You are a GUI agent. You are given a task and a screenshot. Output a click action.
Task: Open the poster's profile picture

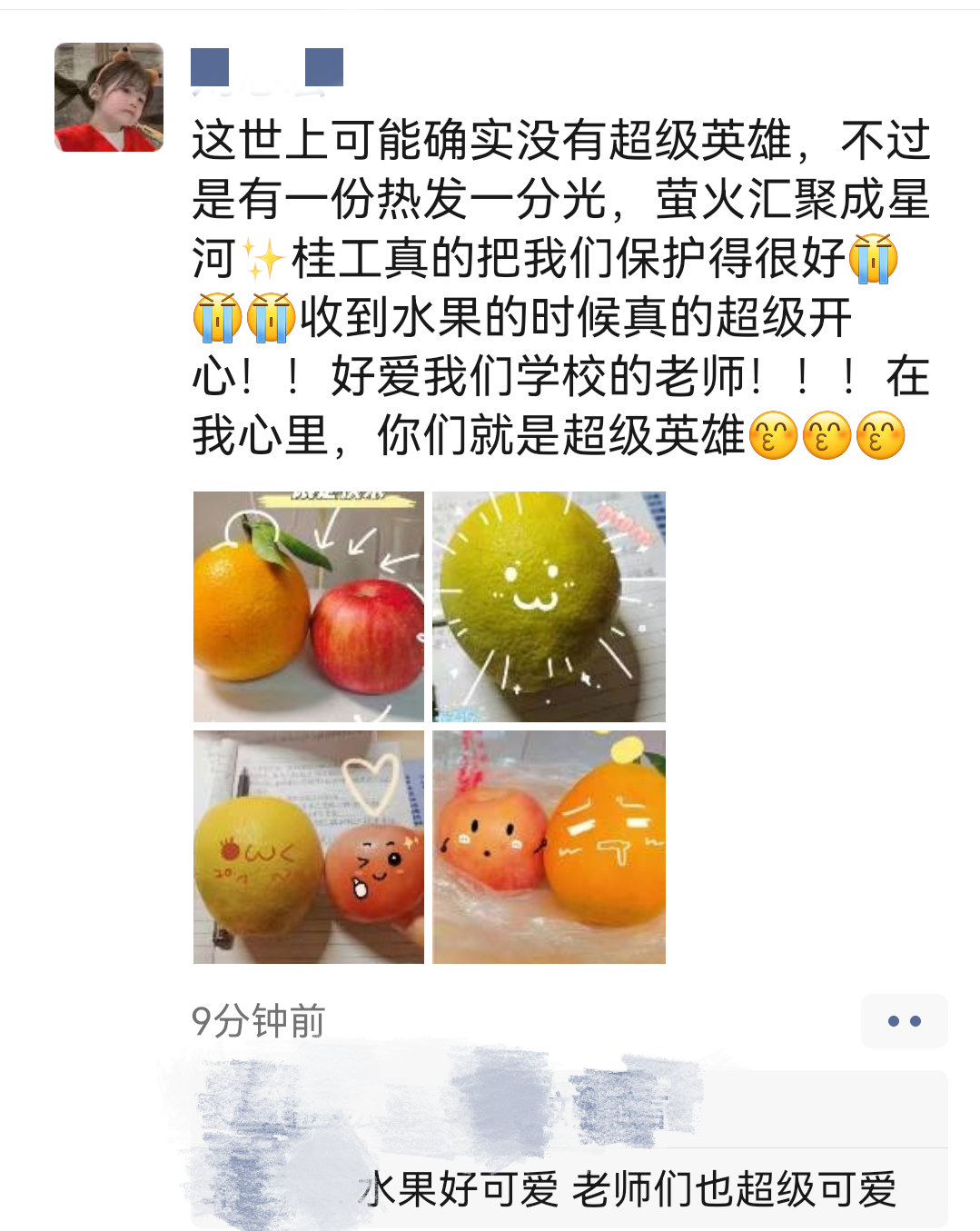click(x=109, y=97)
